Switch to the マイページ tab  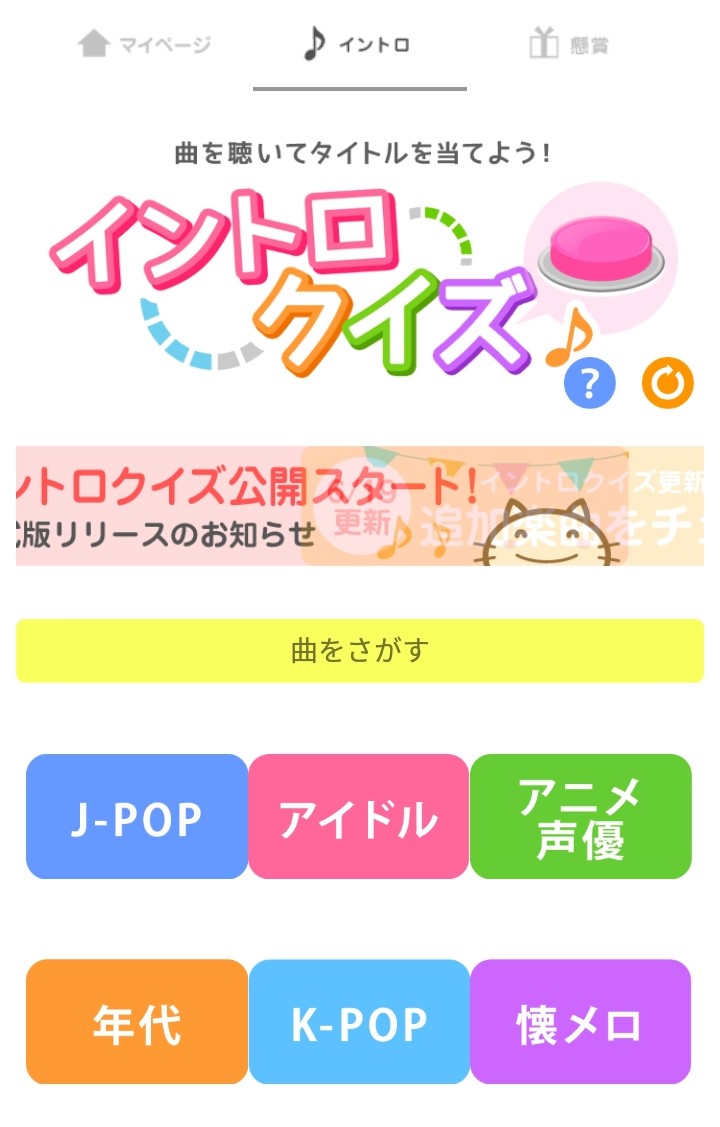(x=145, y=45)
